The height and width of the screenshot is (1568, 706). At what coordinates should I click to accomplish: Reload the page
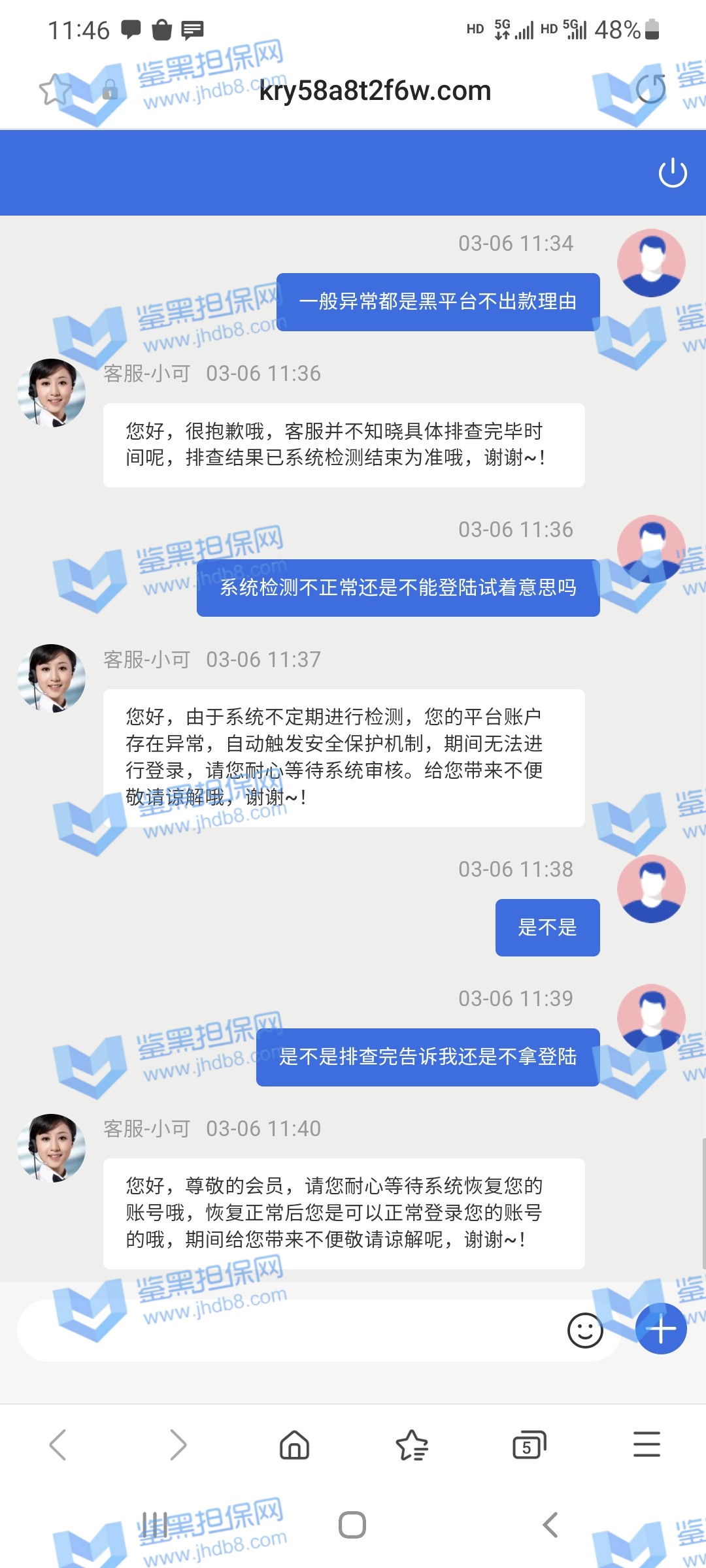tap(650, 90)
